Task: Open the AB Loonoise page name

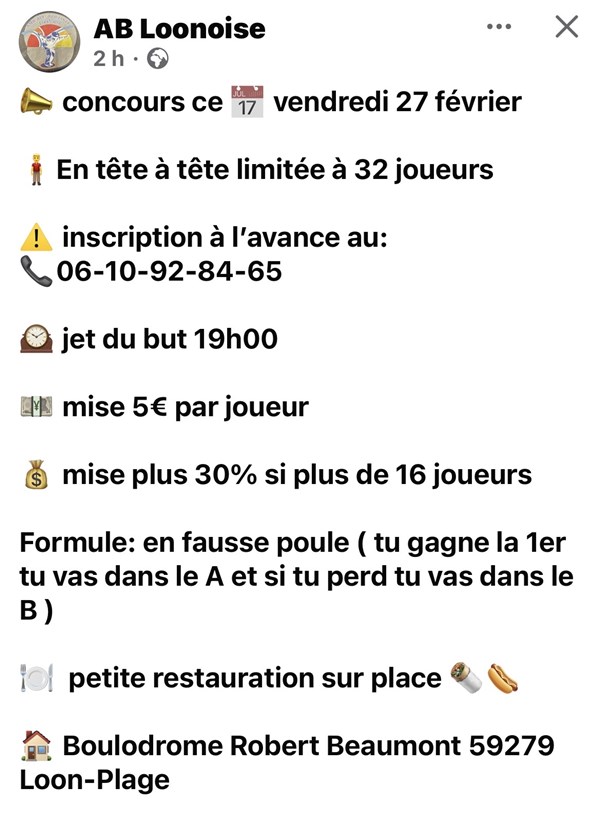Action: pos(179,28)
